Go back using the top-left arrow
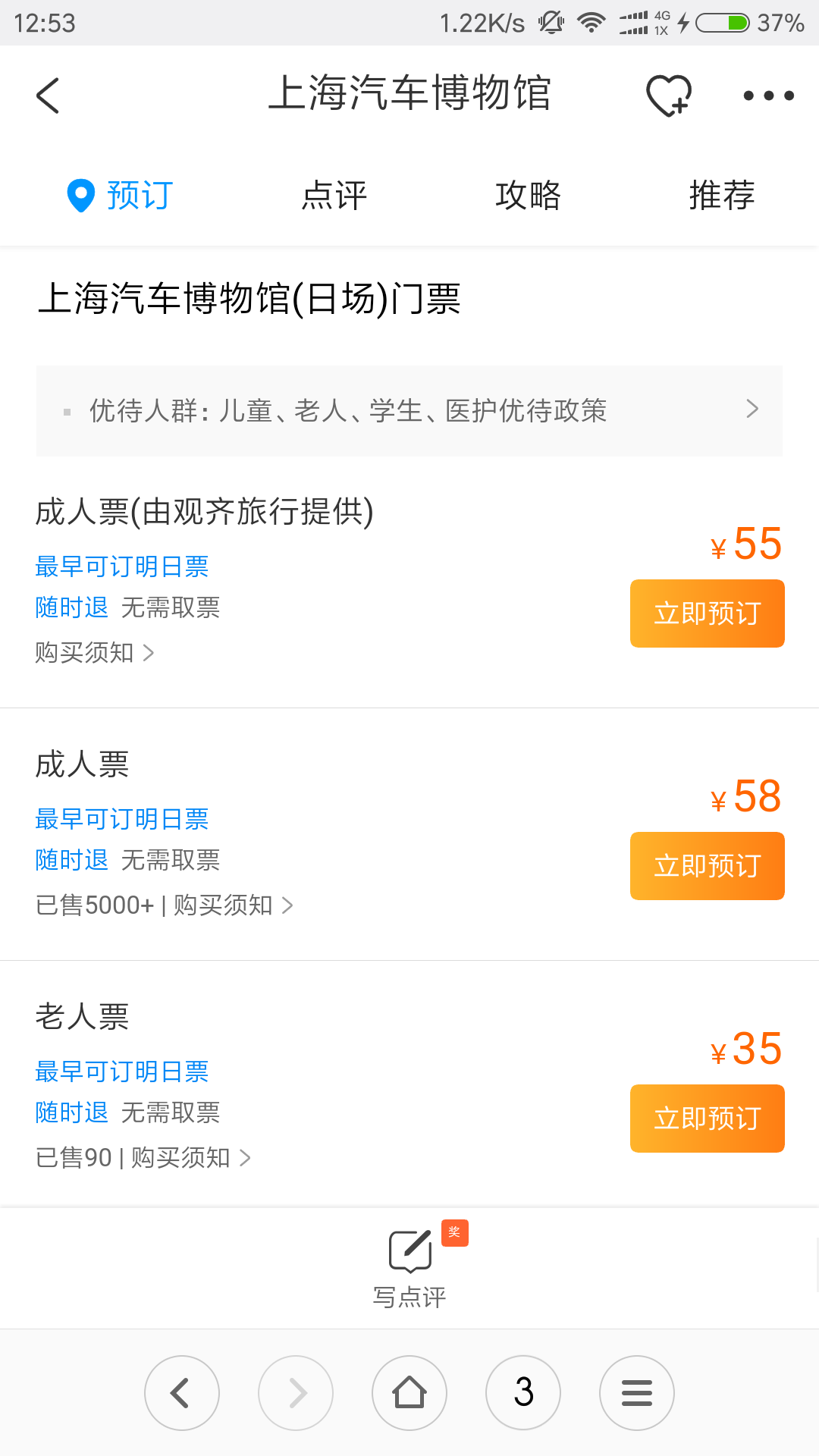 48,96
